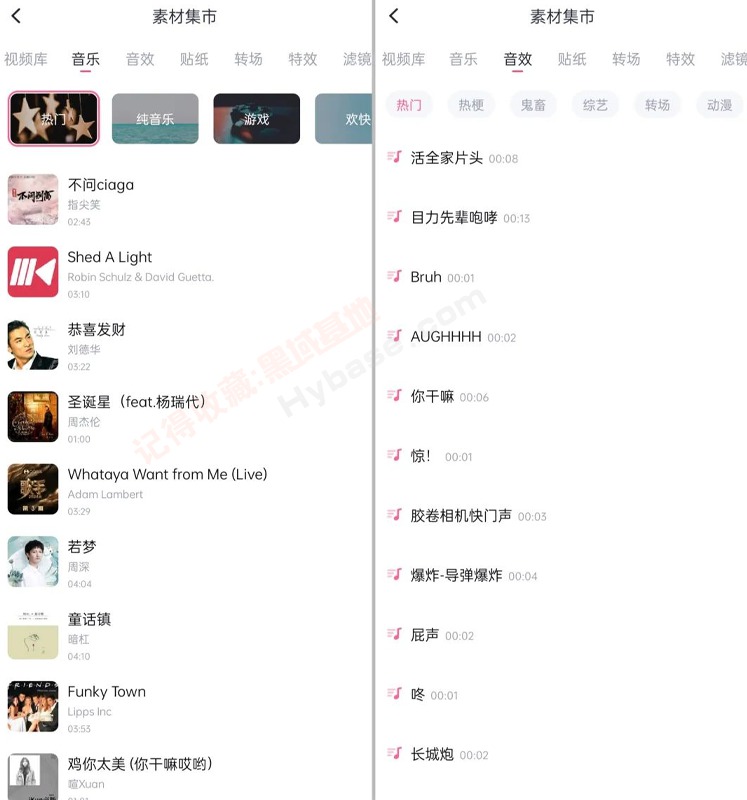Select the 纯音乐 music category
The image size is (747, 800).
tap(155, 119)
